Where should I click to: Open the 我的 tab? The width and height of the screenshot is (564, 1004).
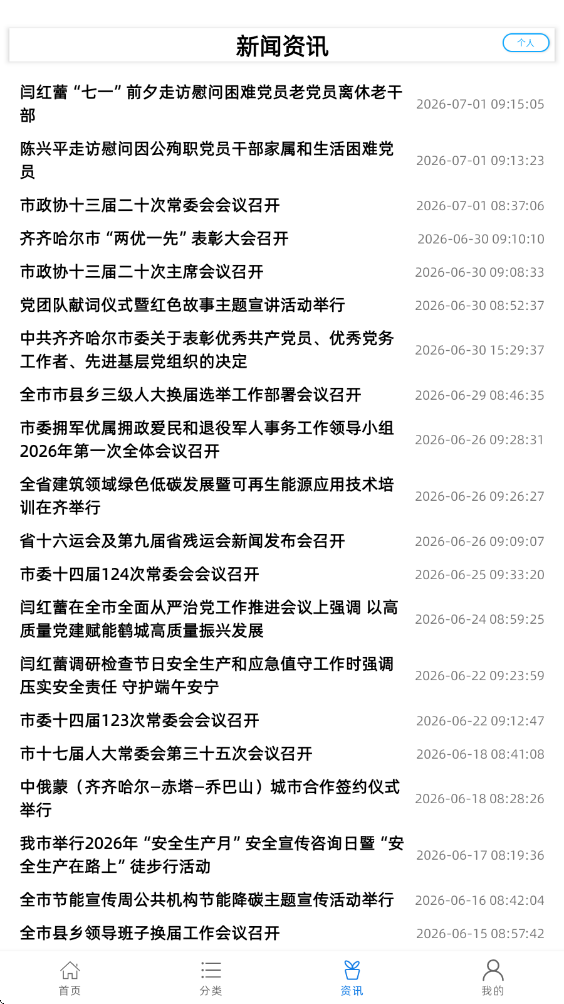[492, 977]
